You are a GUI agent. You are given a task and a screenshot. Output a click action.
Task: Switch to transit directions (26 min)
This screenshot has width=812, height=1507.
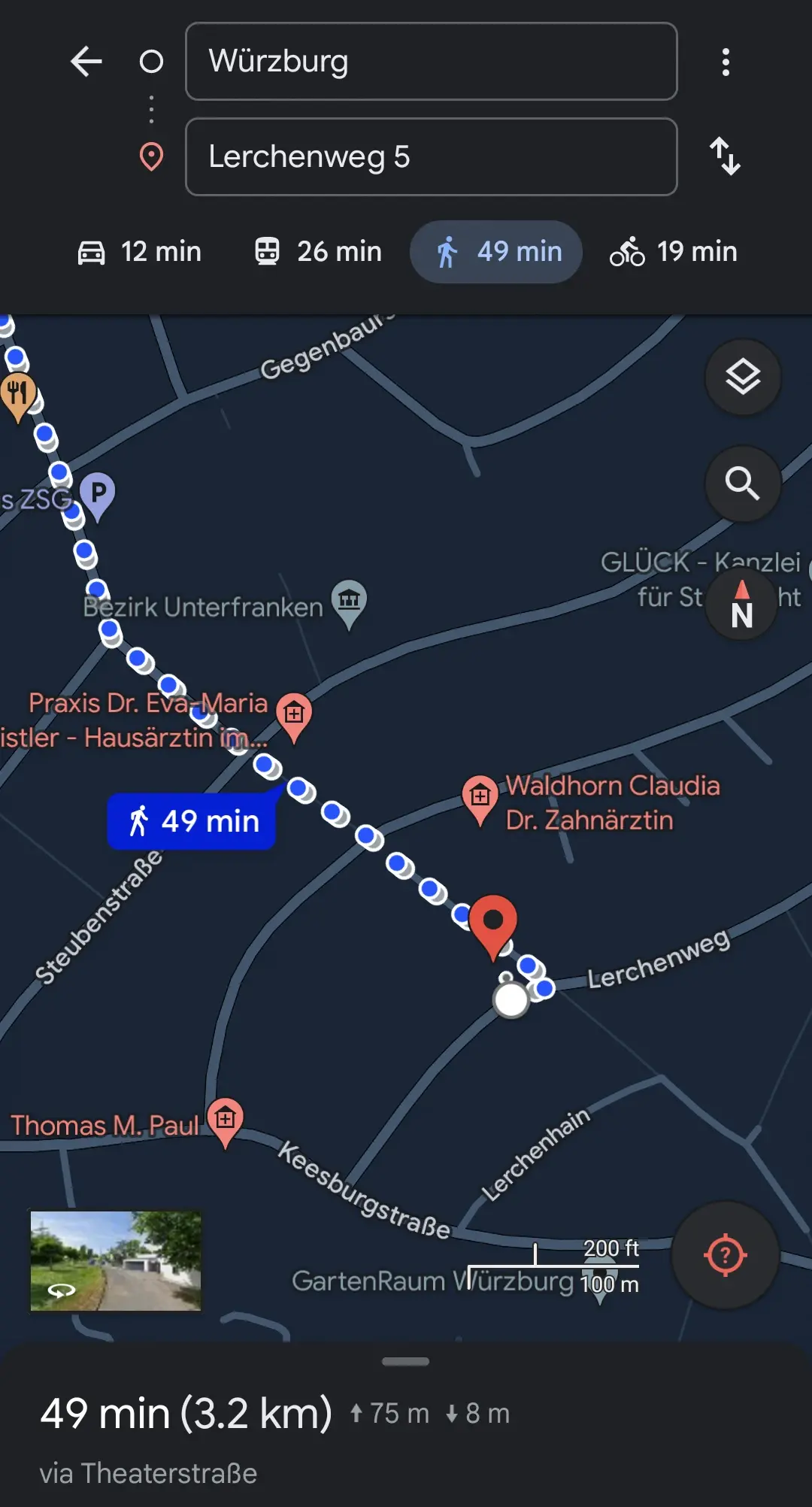tap(318, 252)
